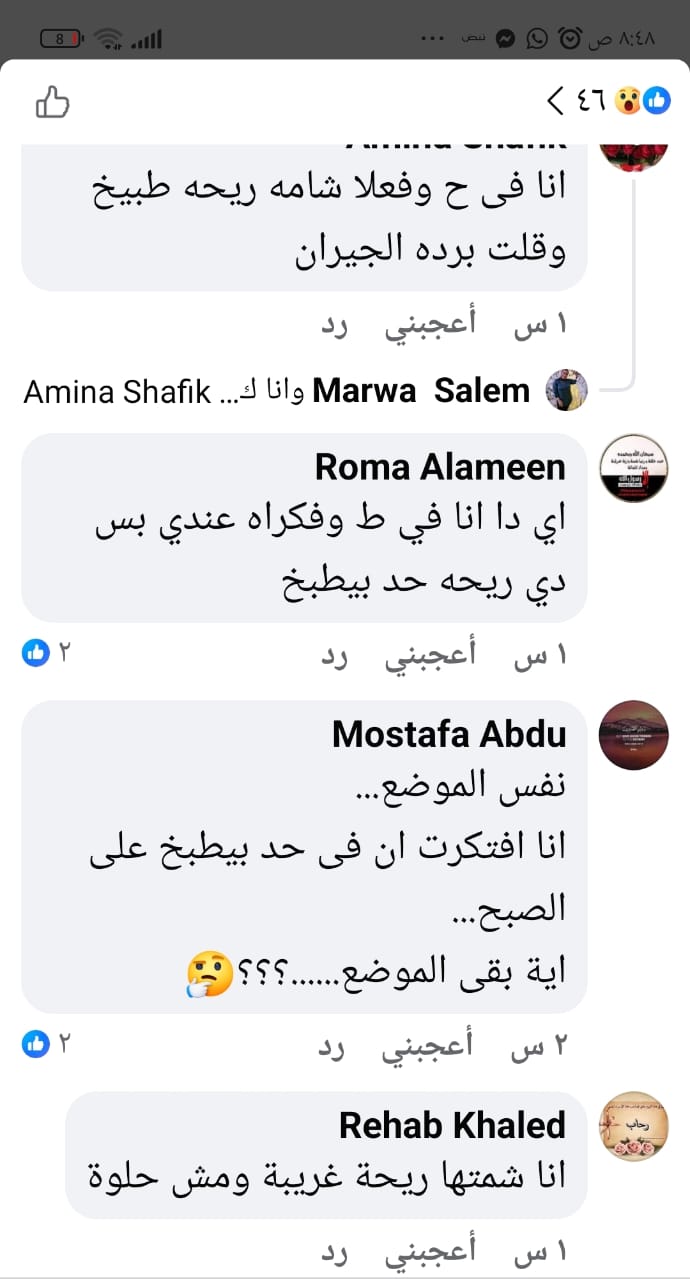This screenshot has width=690, height=1280.
Task: Open Roma Alameen's profile name
Action: pyautogui.click(x=440, y=467)
